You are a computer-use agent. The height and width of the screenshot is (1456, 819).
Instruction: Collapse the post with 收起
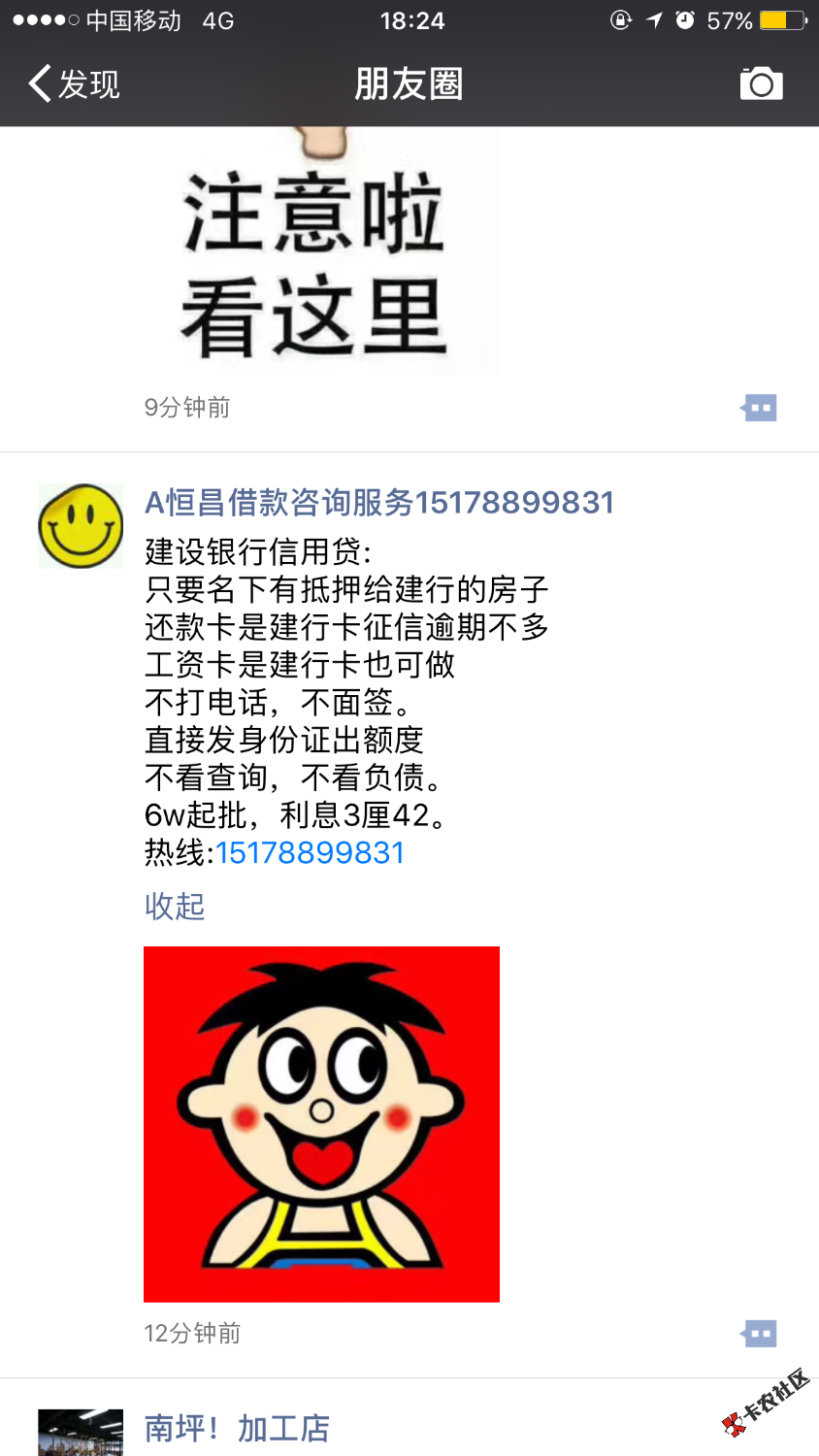[175, 906]
